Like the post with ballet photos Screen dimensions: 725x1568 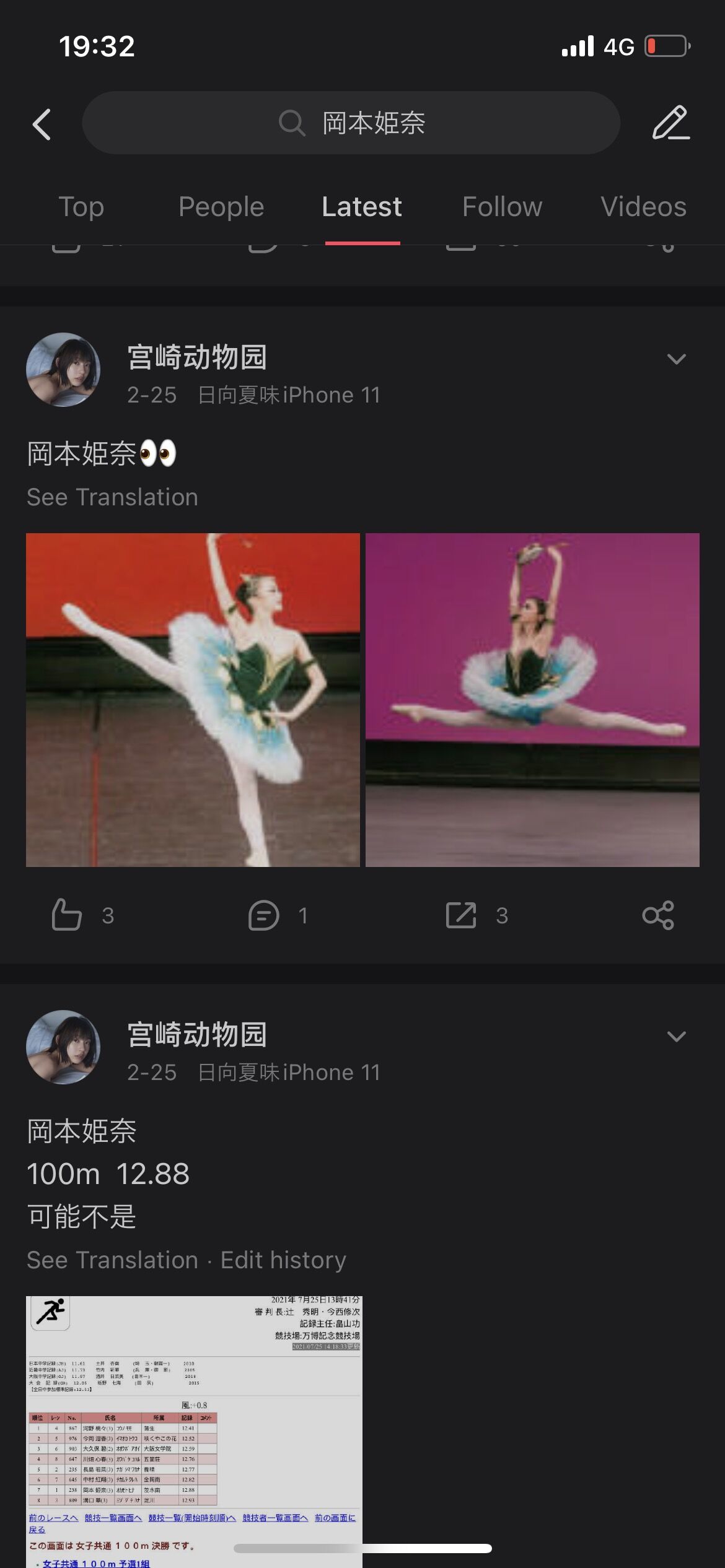click(67, 915)
